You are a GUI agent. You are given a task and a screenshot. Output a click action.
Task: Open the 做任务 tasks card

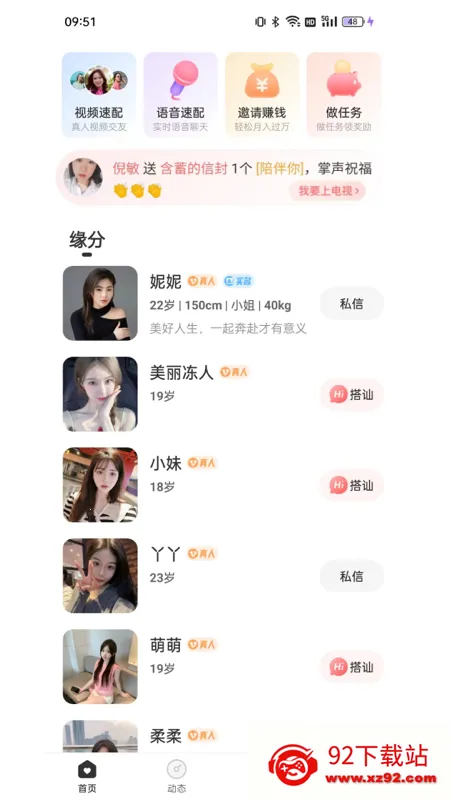click(343, 95)
